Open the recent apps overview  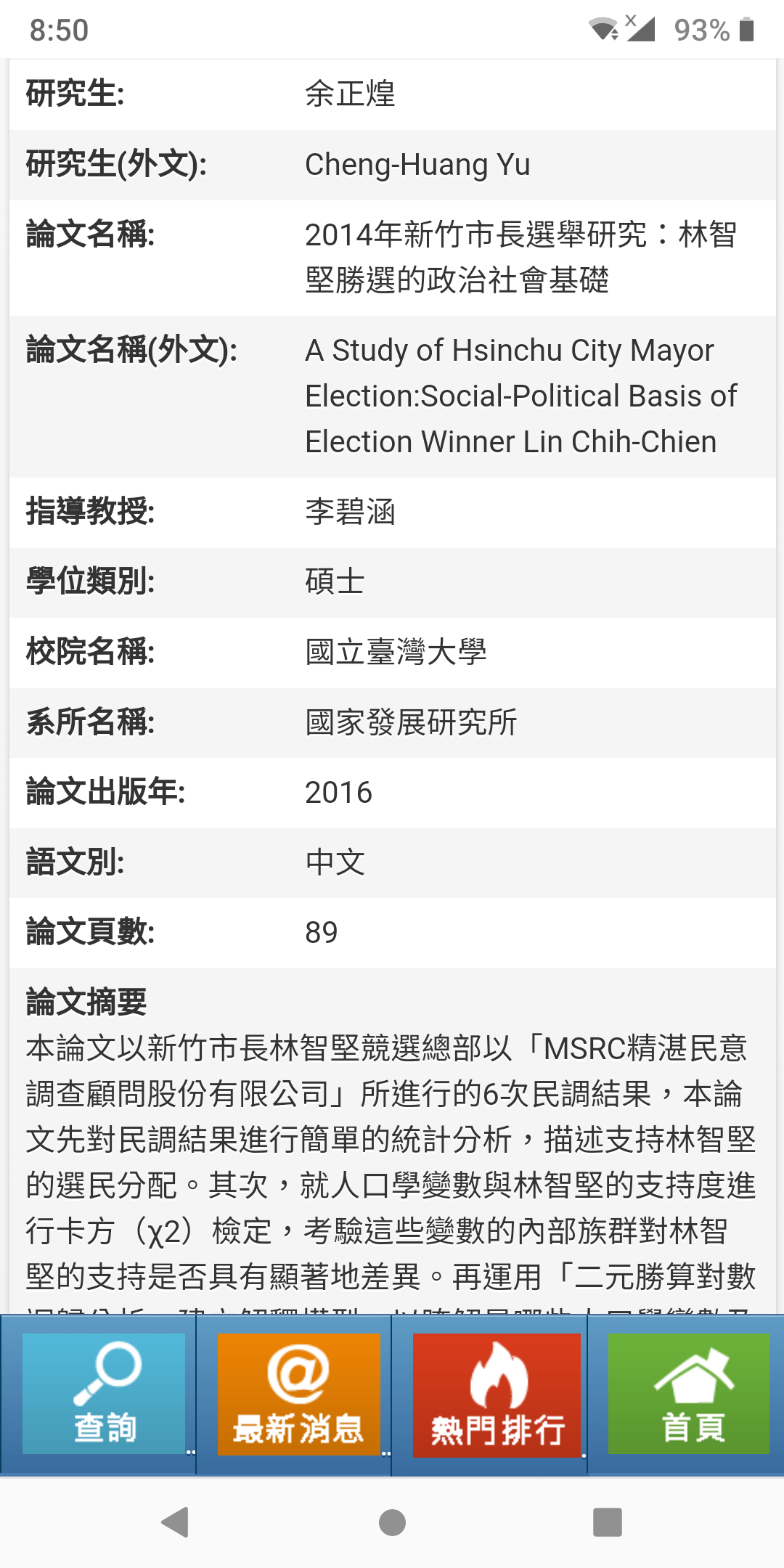click(x=608, y=1522)
